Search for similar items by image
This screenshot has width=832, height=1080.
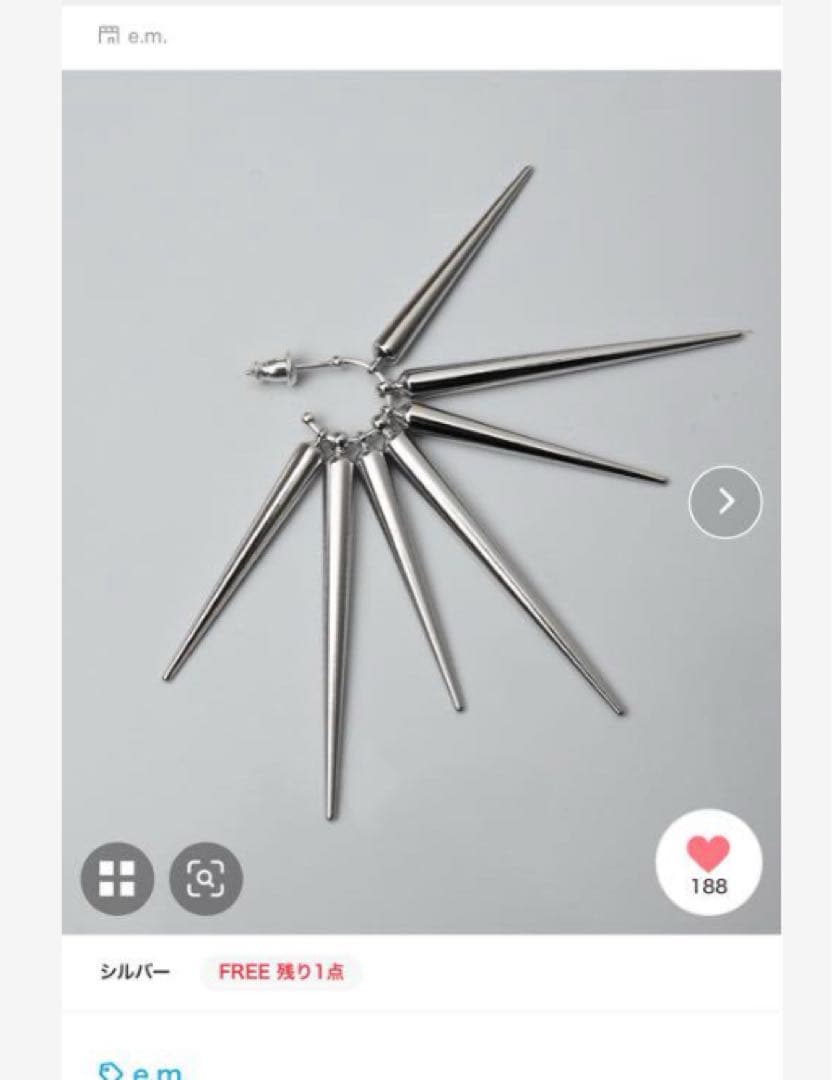point(206,879)
